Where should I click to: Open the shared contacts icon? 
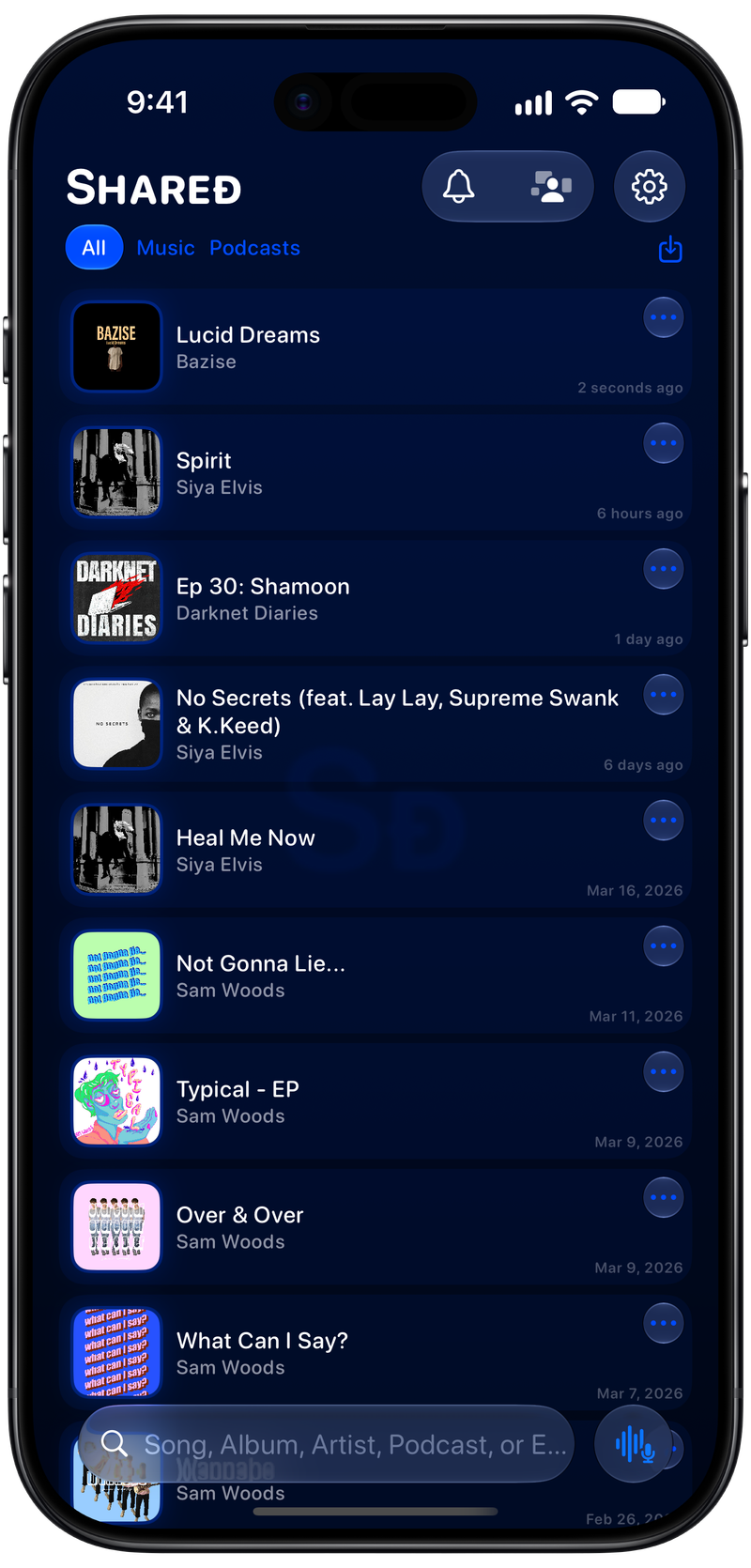pos(552,186)
